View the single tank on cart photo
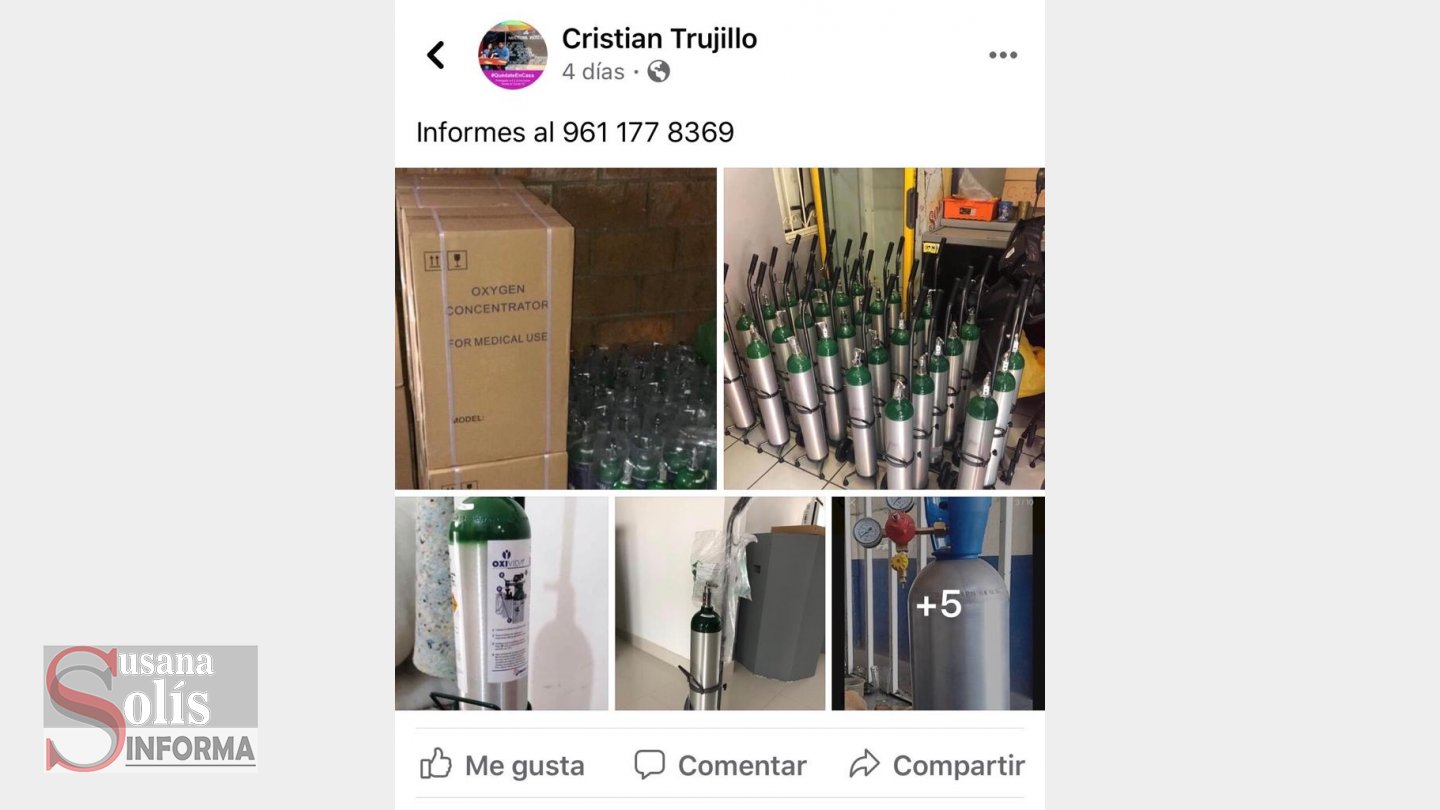The width and height of the screenshot is (1440, 810). (720, 603)
